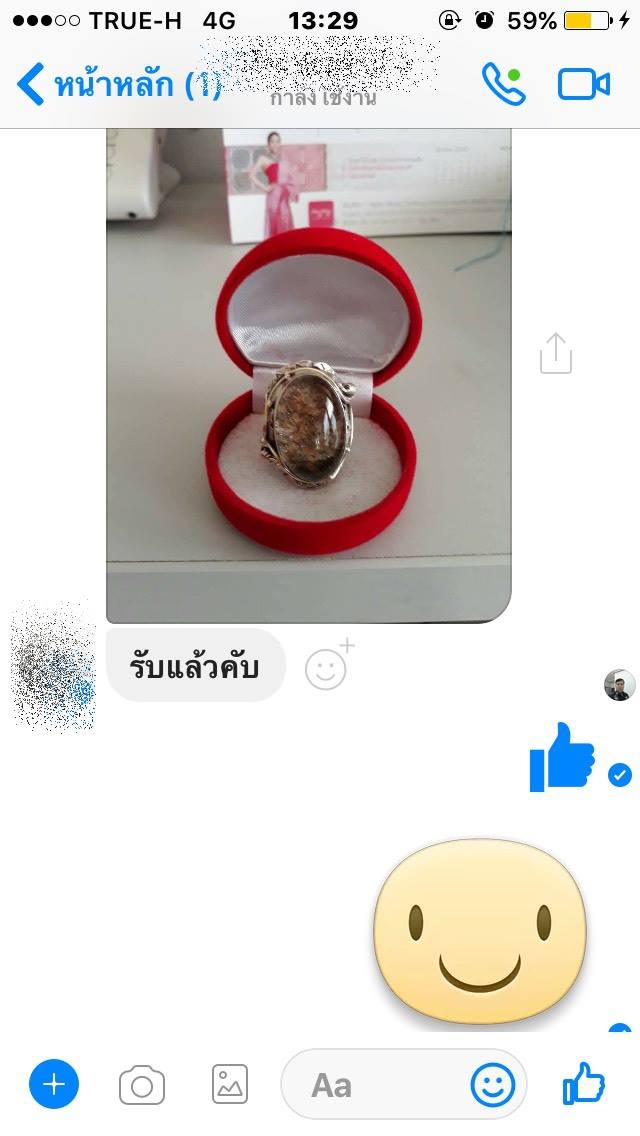
Task: Open the emoji picker in message field
Action: pyautogui.click(x=493, y=1085)
